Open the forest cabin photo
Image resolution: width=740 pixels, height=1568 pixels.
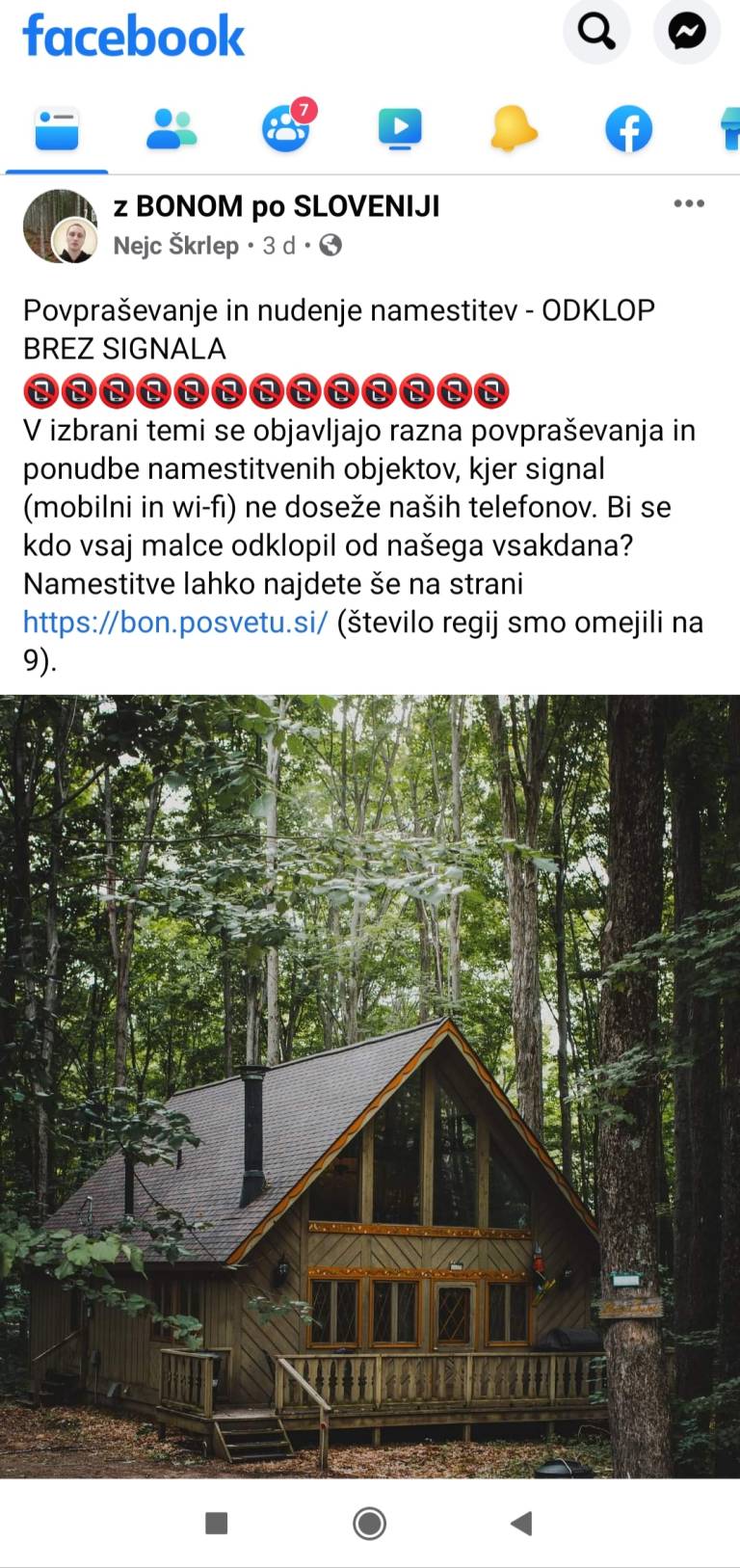(x=370, y=1084)
